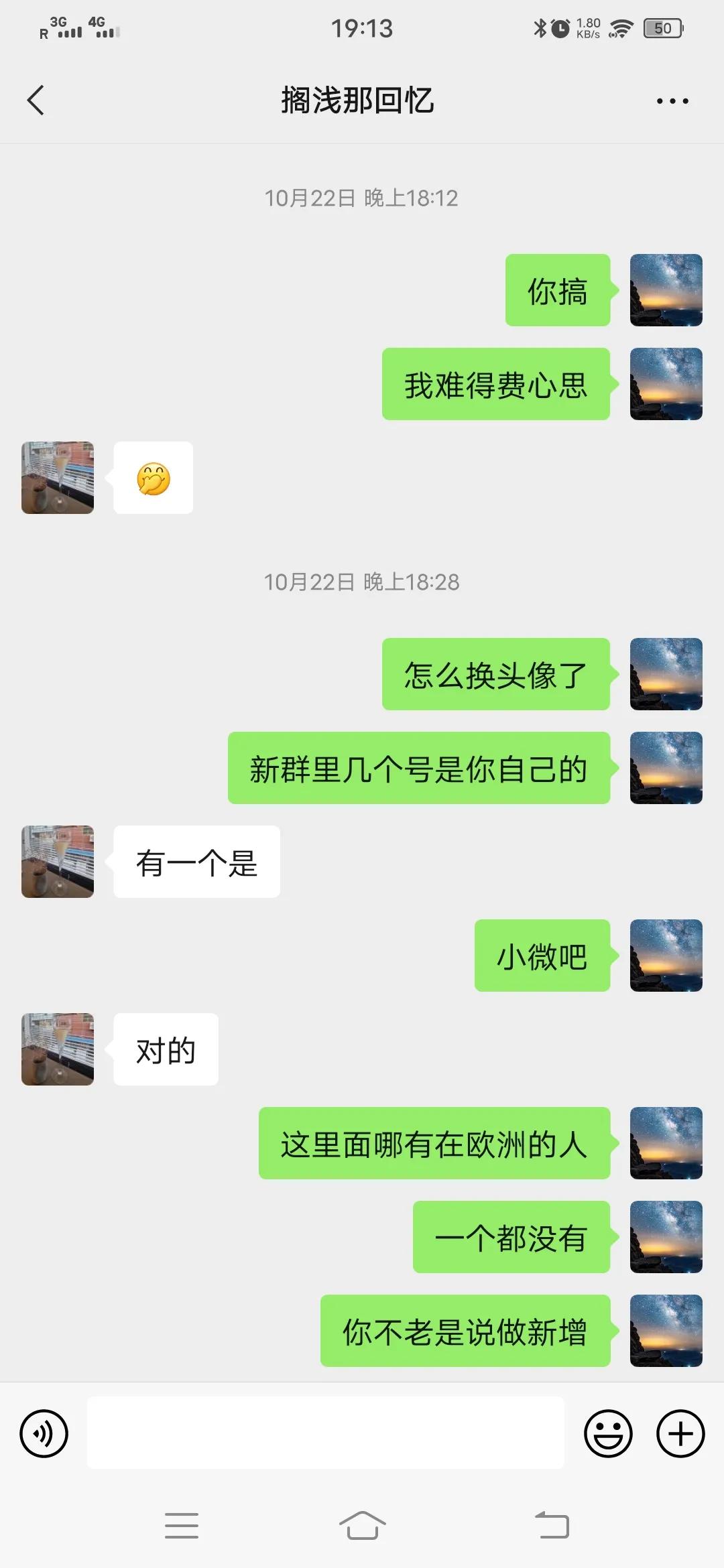Open the Wi-Fi status icon
The image size is (724, 1568).
tap(620, 28)
